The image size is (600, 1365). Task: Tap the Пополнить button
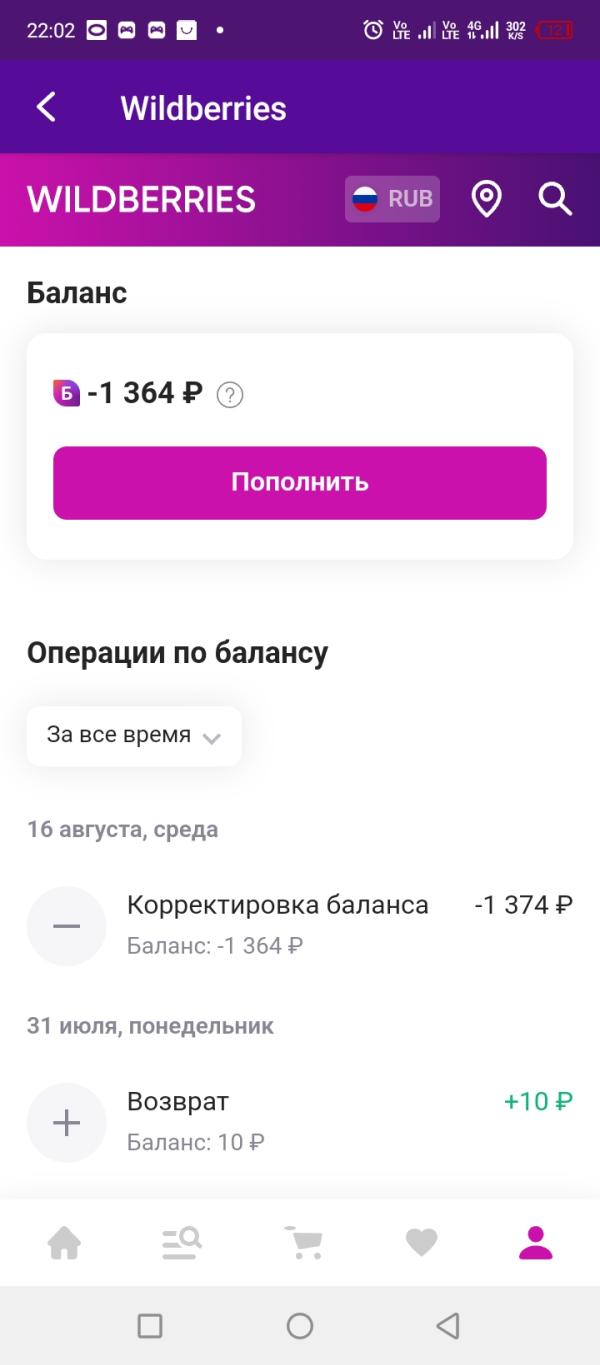coord(300,483)
